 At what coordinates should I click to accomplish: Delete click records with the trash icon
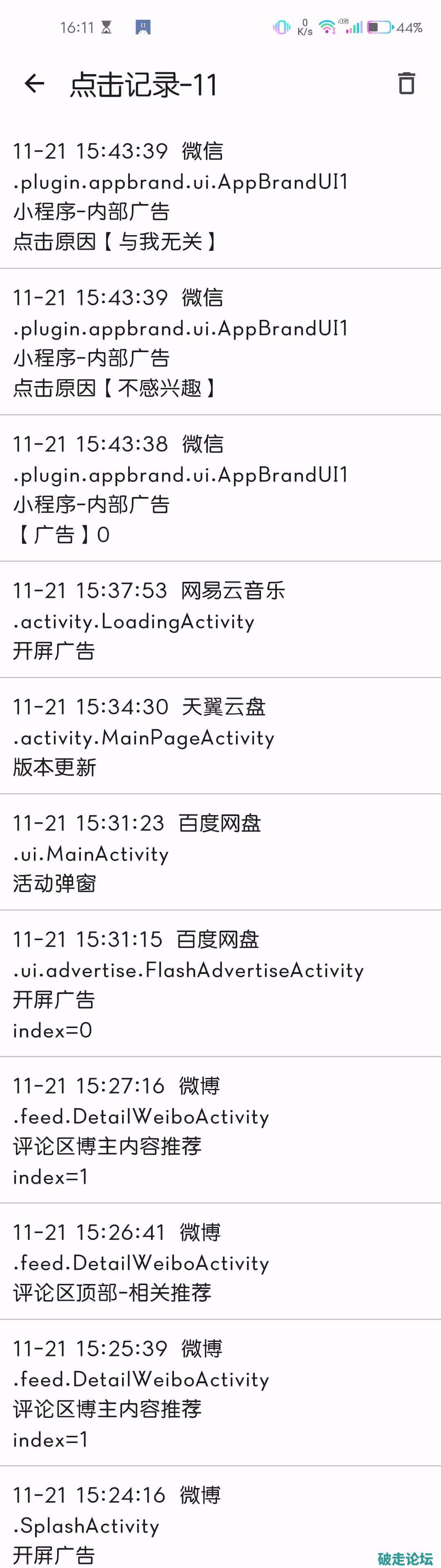pos(406,83)
